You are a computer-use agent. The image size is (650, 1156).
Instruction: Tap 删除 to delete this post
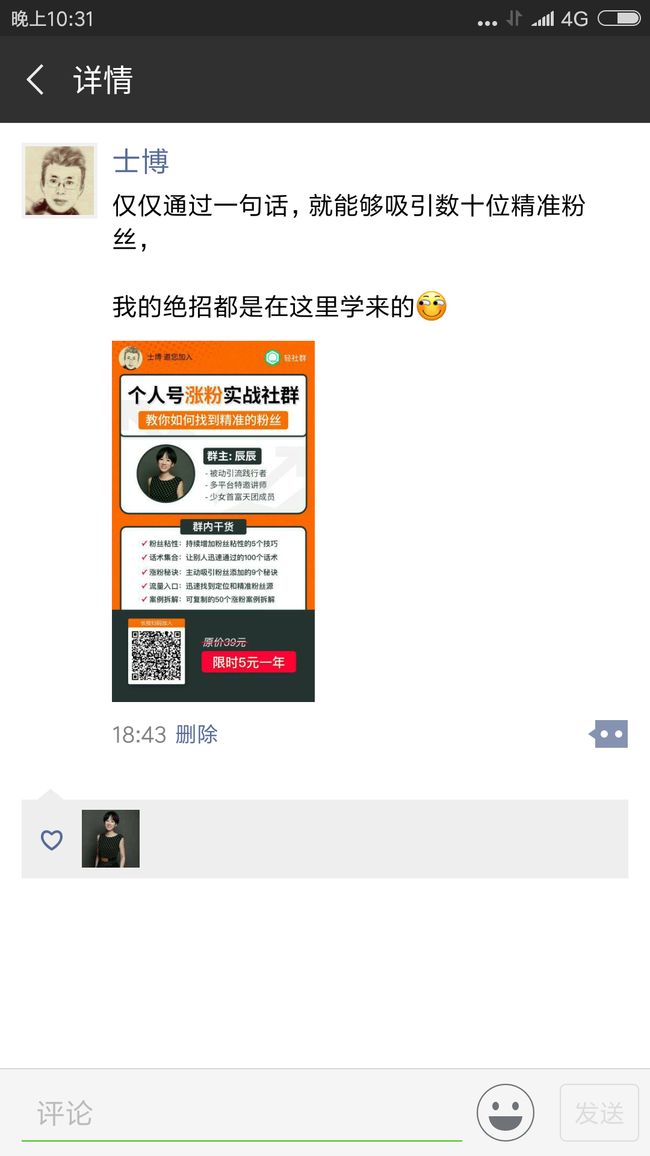pos(196,734)
